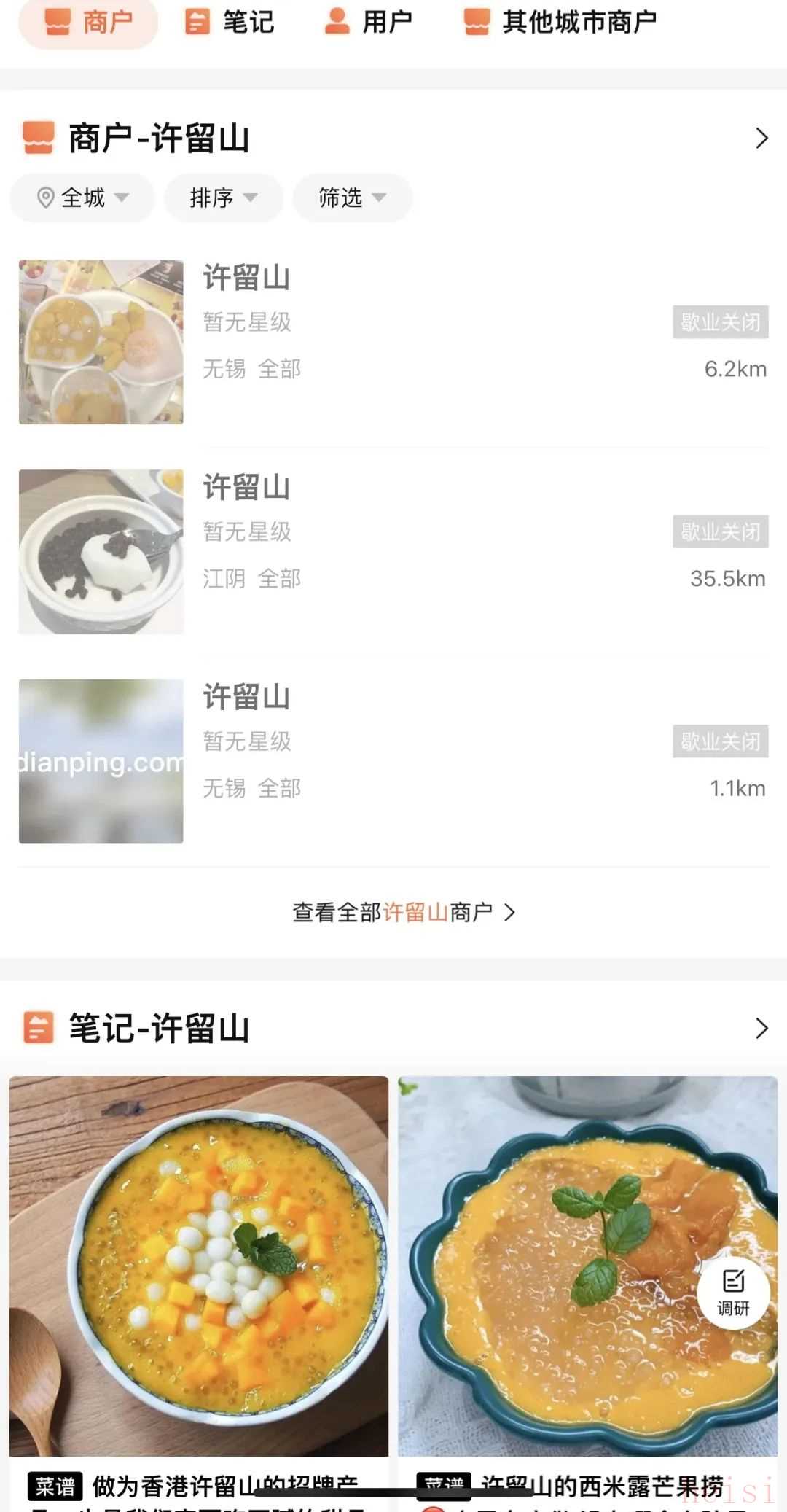787x1512 pixels.
Task: Open the 筛选 filter dropdown
Action: [352, 198]
